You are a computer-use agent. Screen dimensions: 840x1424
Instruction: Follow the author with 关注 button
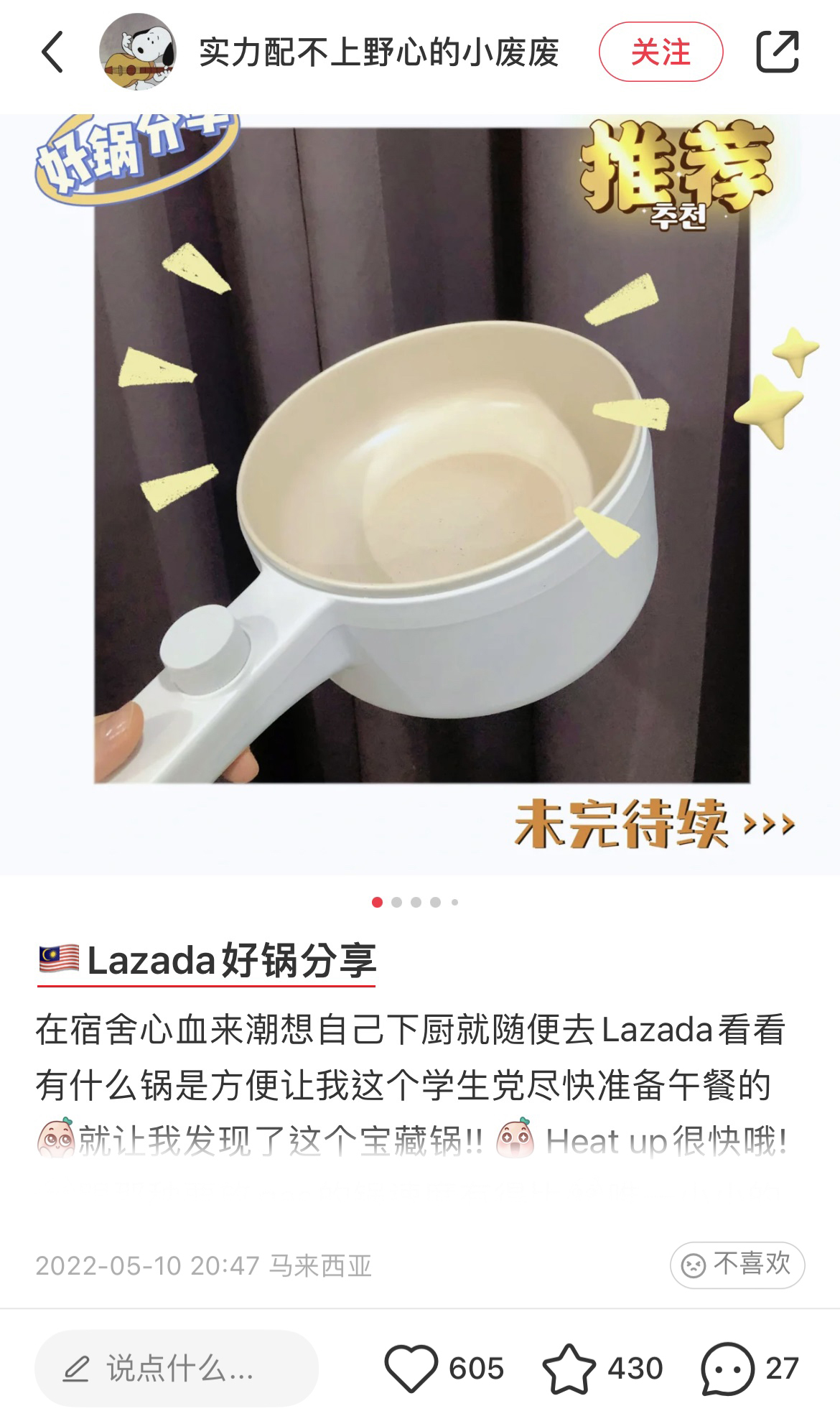(660, 52)
